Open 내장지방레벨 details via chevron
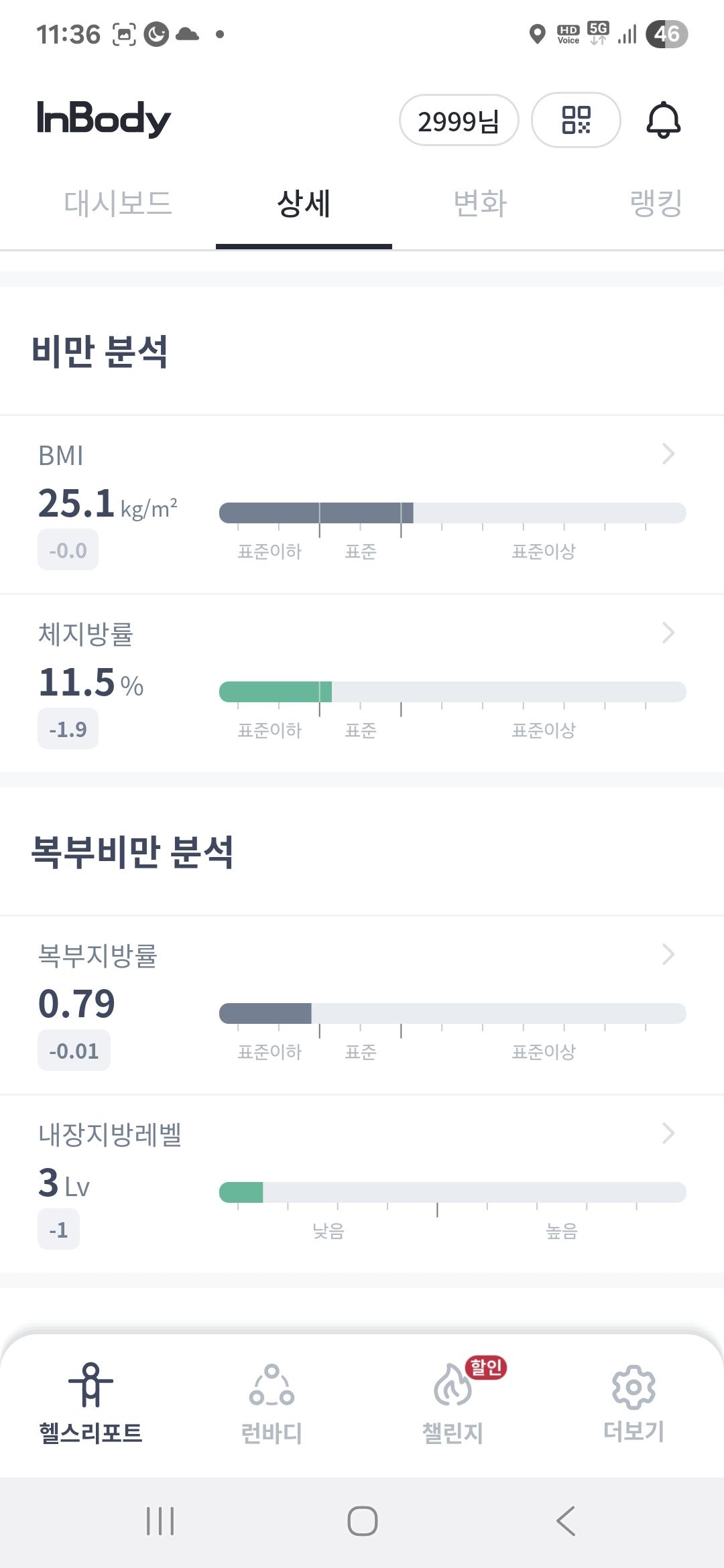Screen dimensions: 724x1568 (x=668, y=1133)
